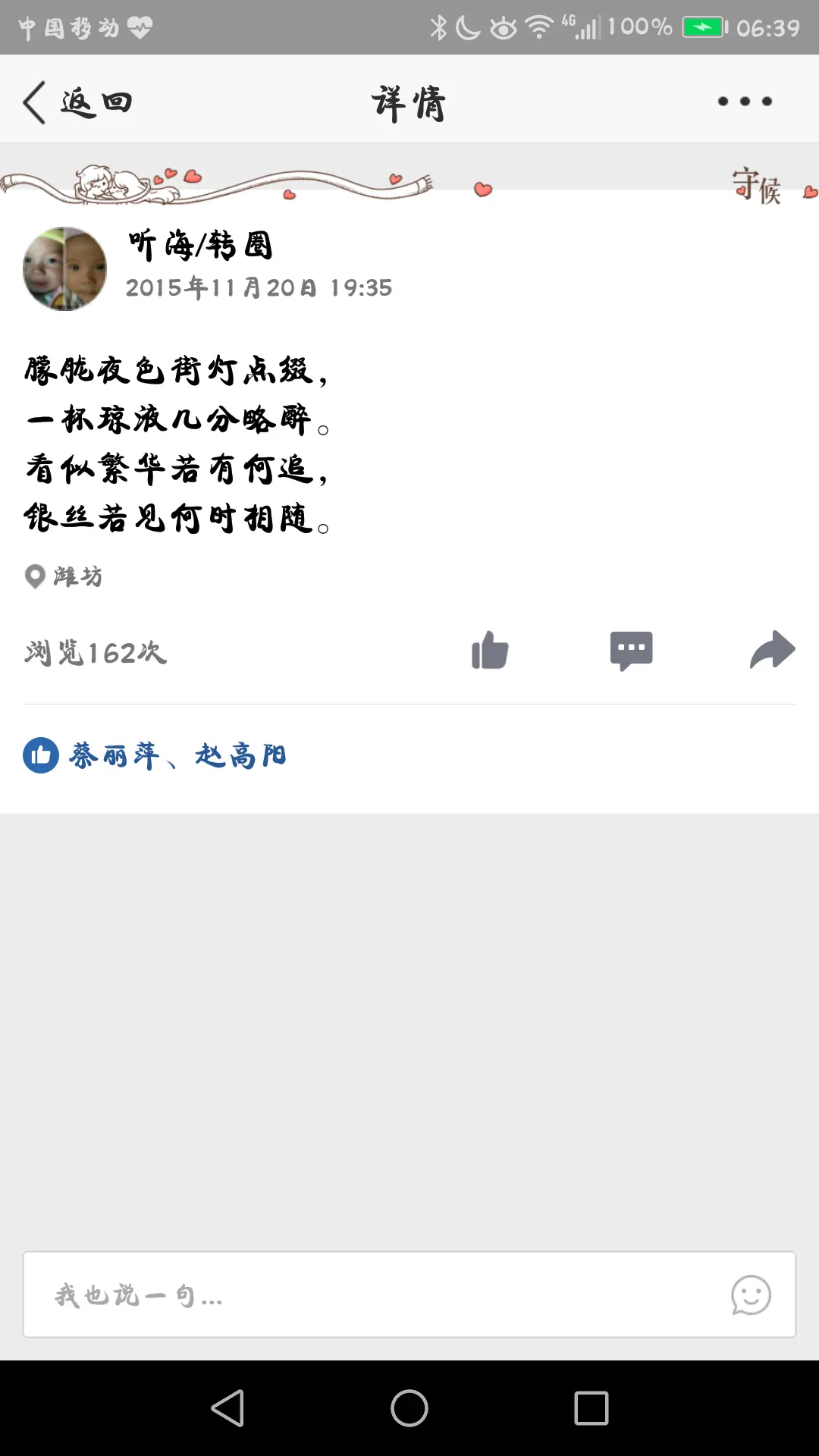Open the comment bubble icon
The height and width of the screenshot is (1456, 819).
click(631, 651)
